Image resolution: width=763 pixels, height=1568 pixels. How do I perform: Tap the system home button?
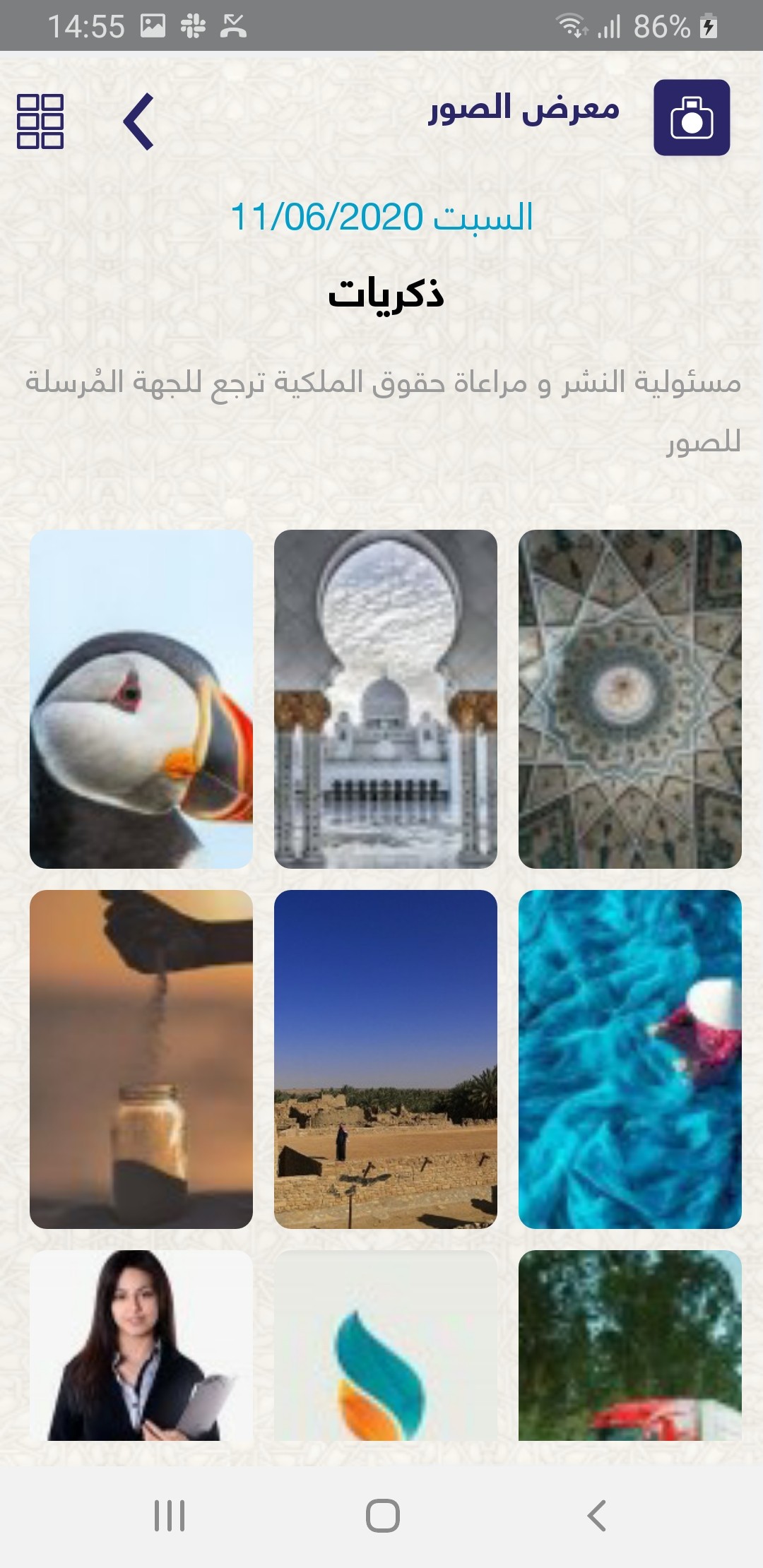pos(383,1516)
